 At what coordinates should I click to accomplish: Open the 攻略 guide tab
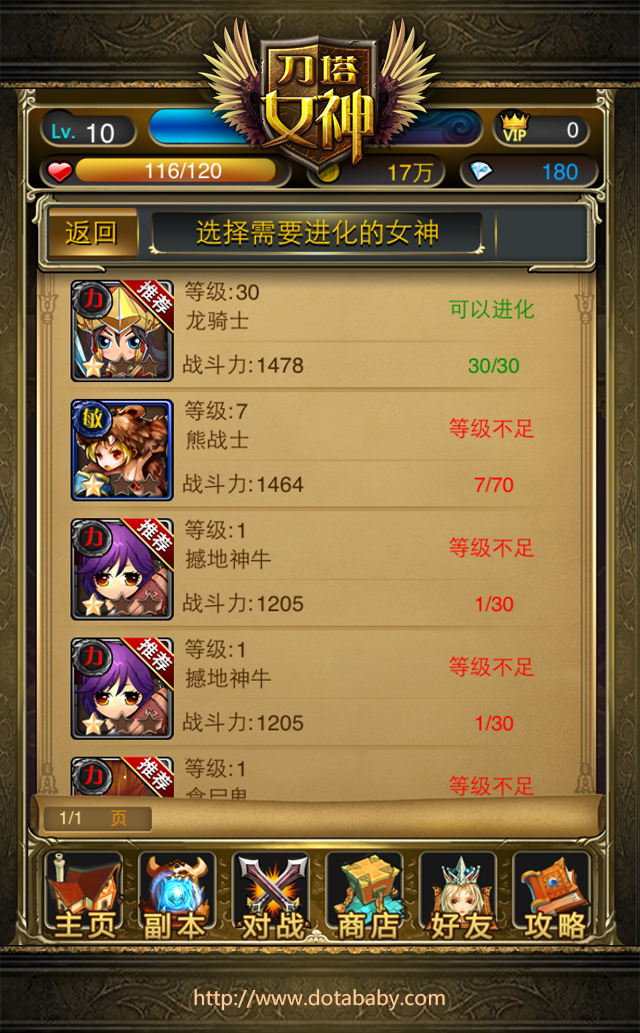[x=553, y=895]
